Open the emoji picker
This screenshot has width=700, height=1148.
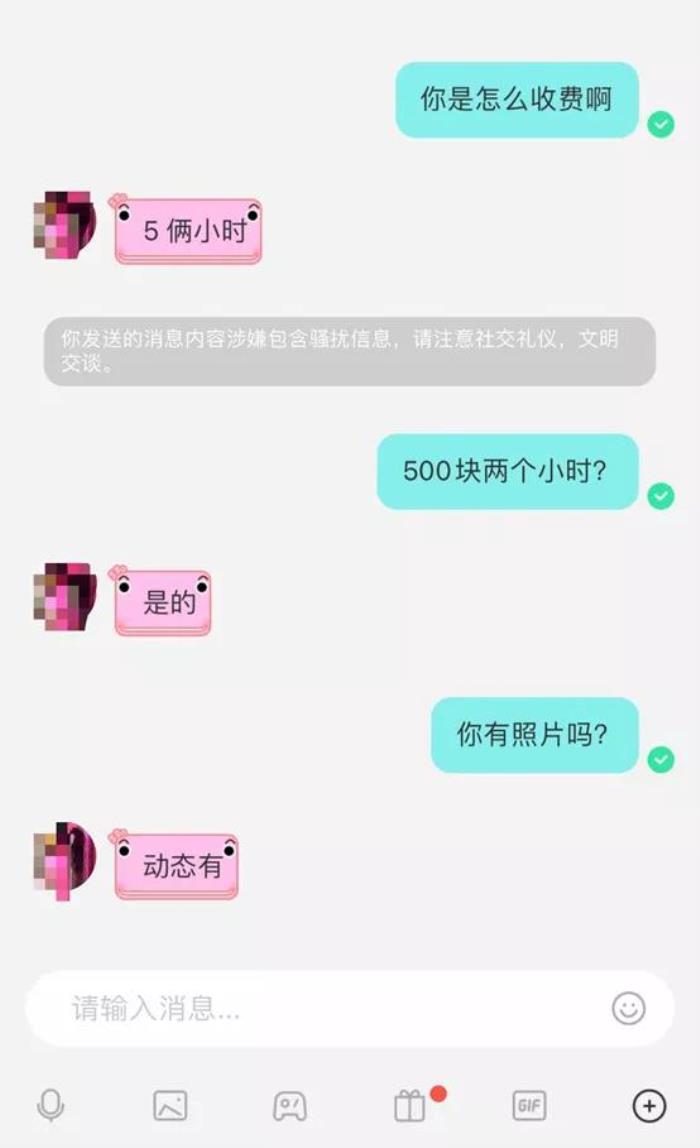click(628, 1008)
